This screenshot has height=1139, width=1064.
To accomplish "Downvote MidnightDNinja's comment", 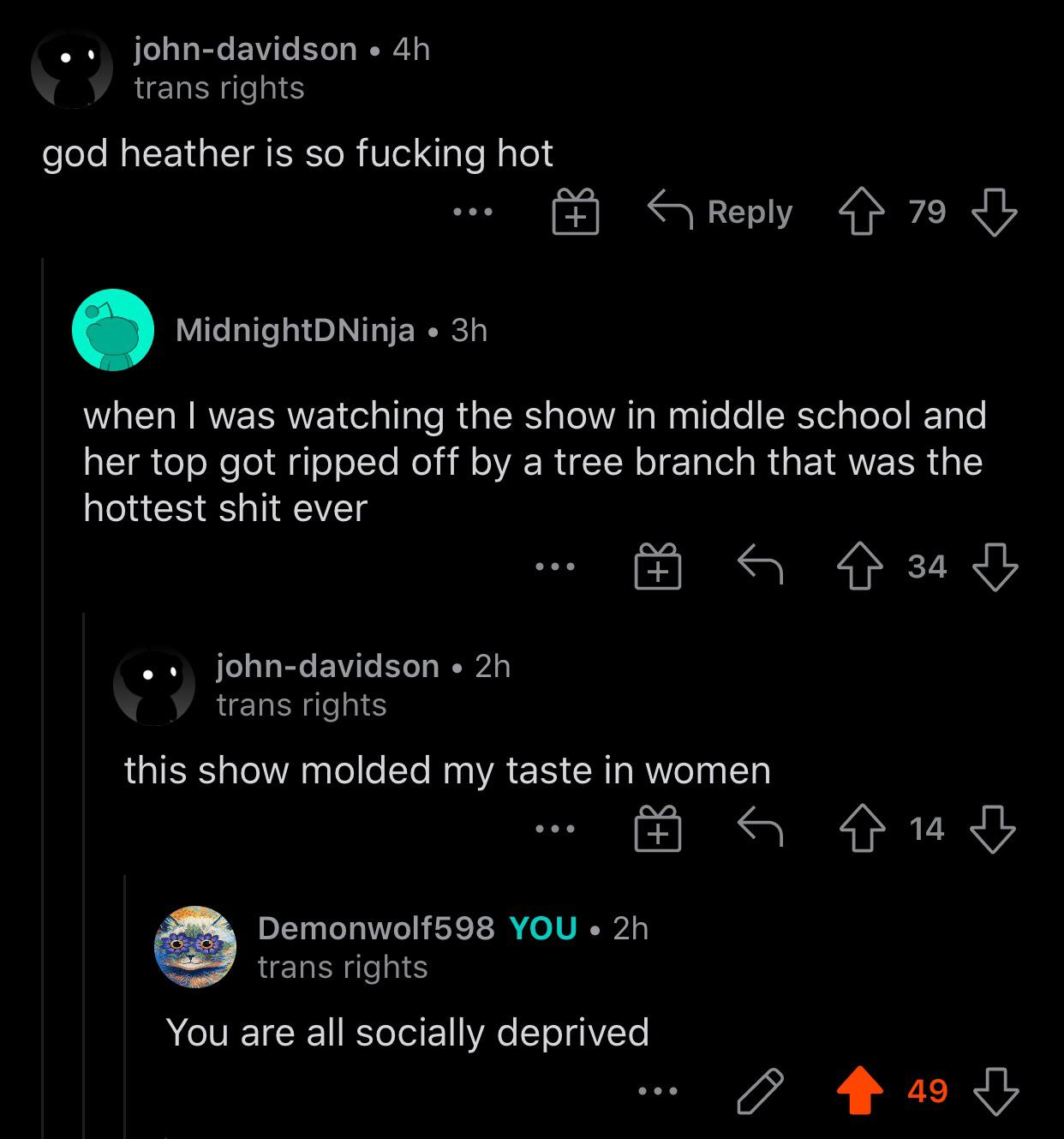I will point(995,567).
